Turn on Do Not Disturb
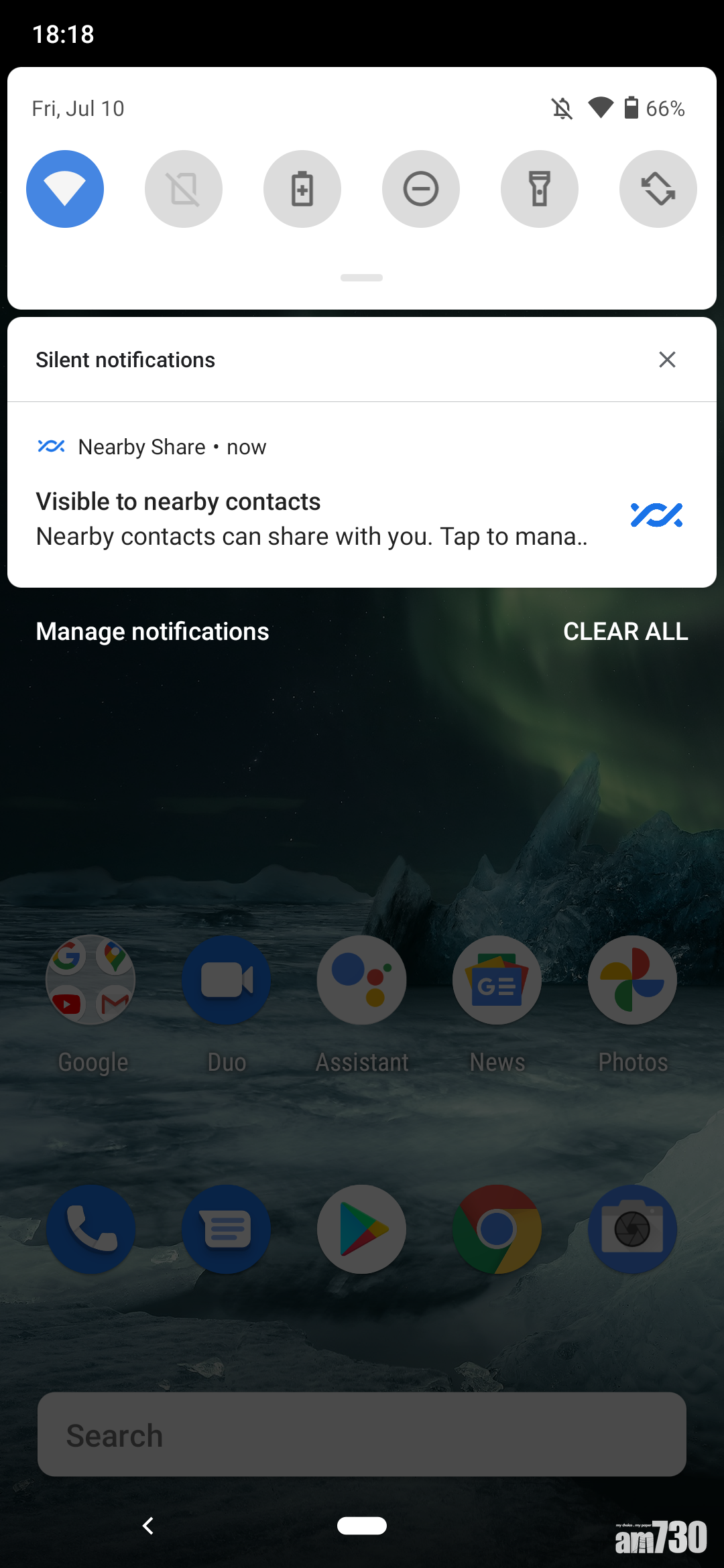This screenshot has width=724, height=1568. point(421,189)
